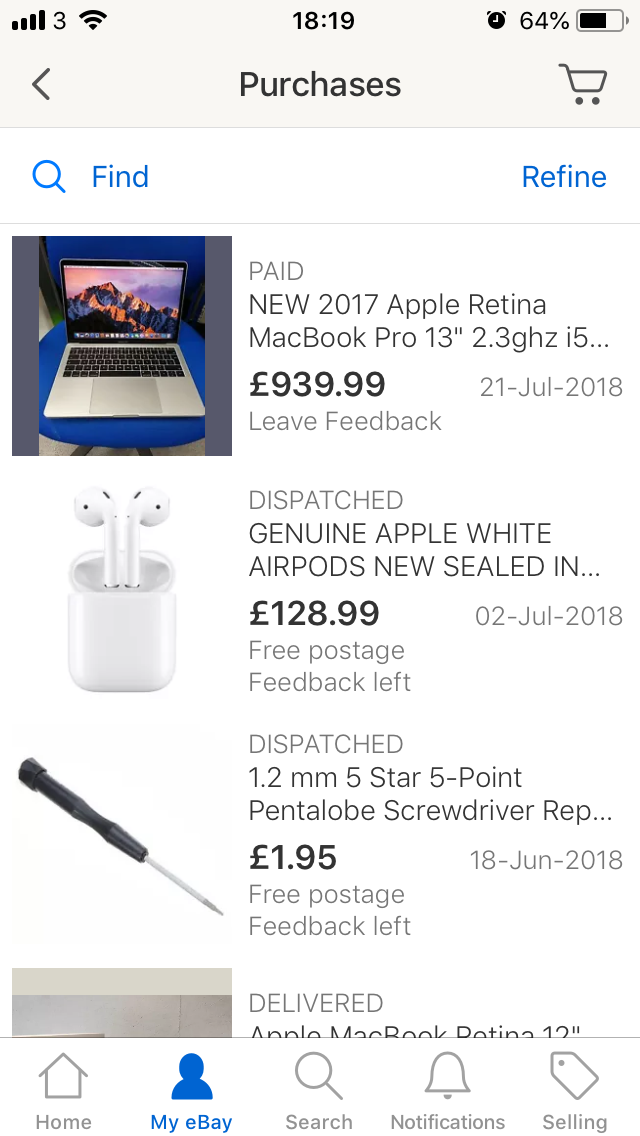Open the shopping cart
Screen dimensions: 640x1136
[x=583, y=84]
